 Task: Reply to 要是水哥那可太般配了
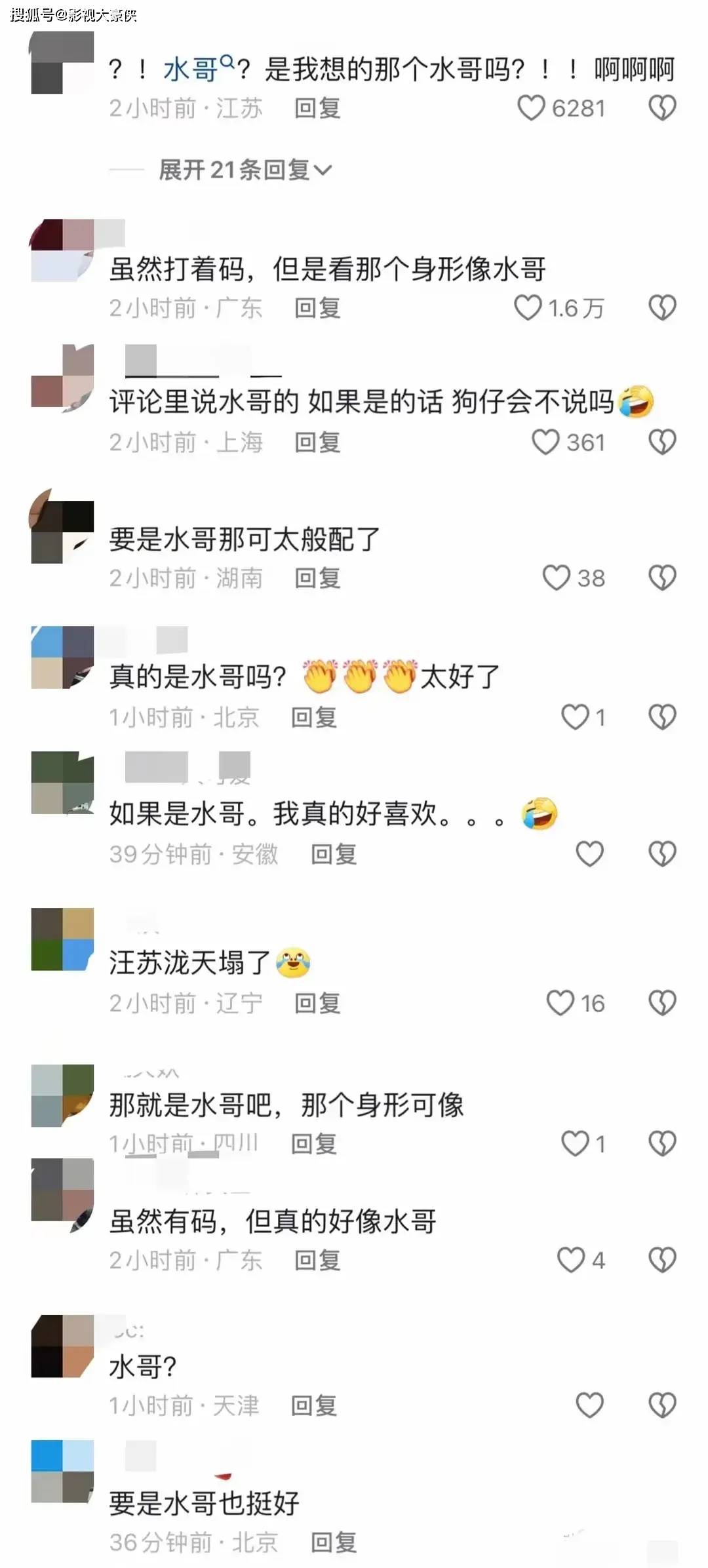point(317,578)
